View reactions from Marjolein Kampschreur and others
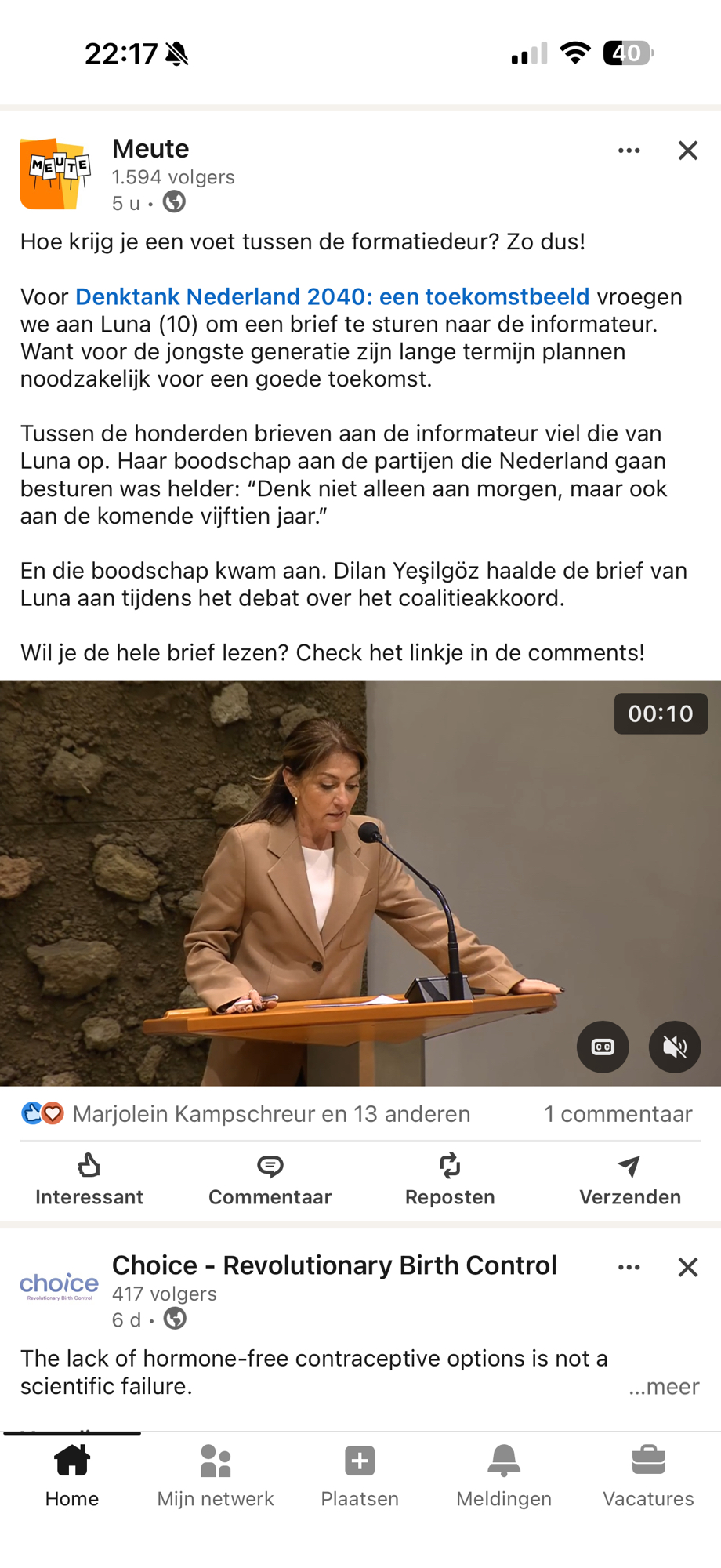 [270, 1114]
